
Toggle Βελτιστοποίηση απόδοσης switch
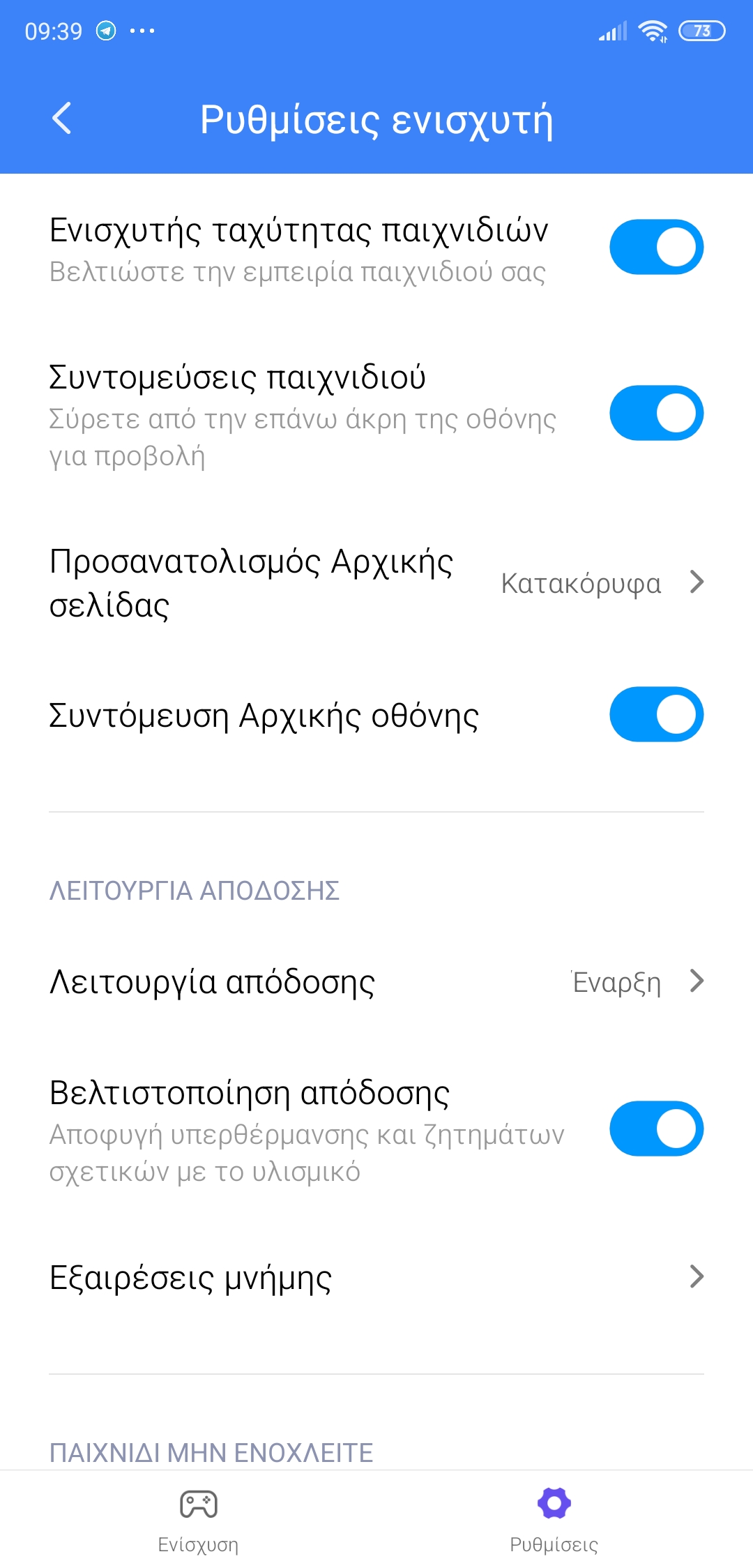(x=656, y=1129)
